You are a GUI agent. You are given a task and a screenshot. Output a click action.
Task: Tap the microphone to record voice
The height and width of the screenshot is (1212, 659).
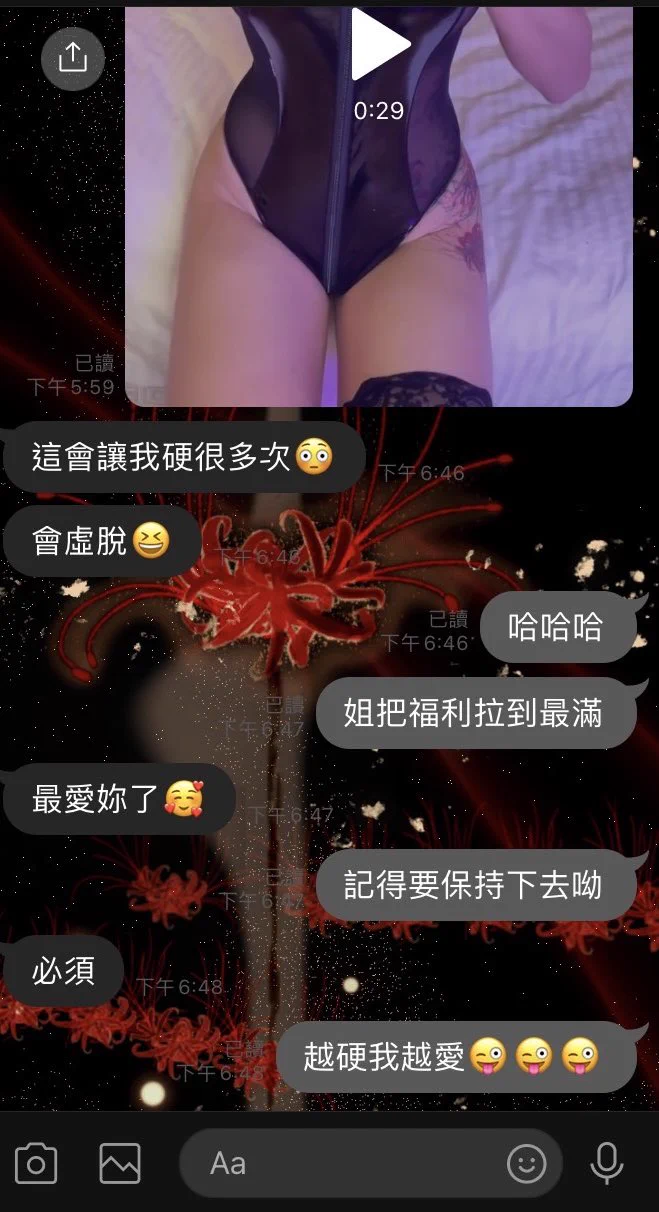pos(606,1164)
